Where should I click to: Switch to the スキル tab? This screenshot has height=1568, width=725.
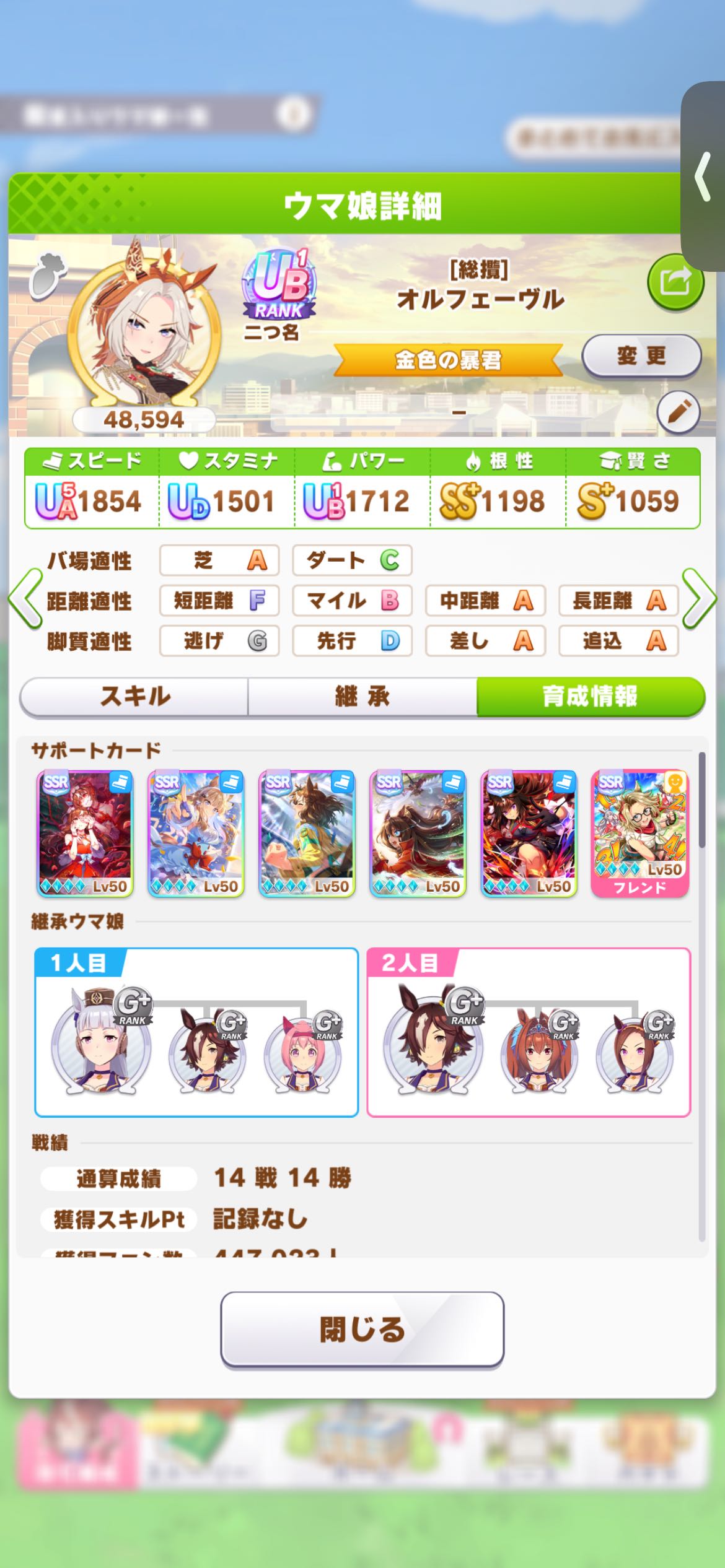tap(134, 697)
